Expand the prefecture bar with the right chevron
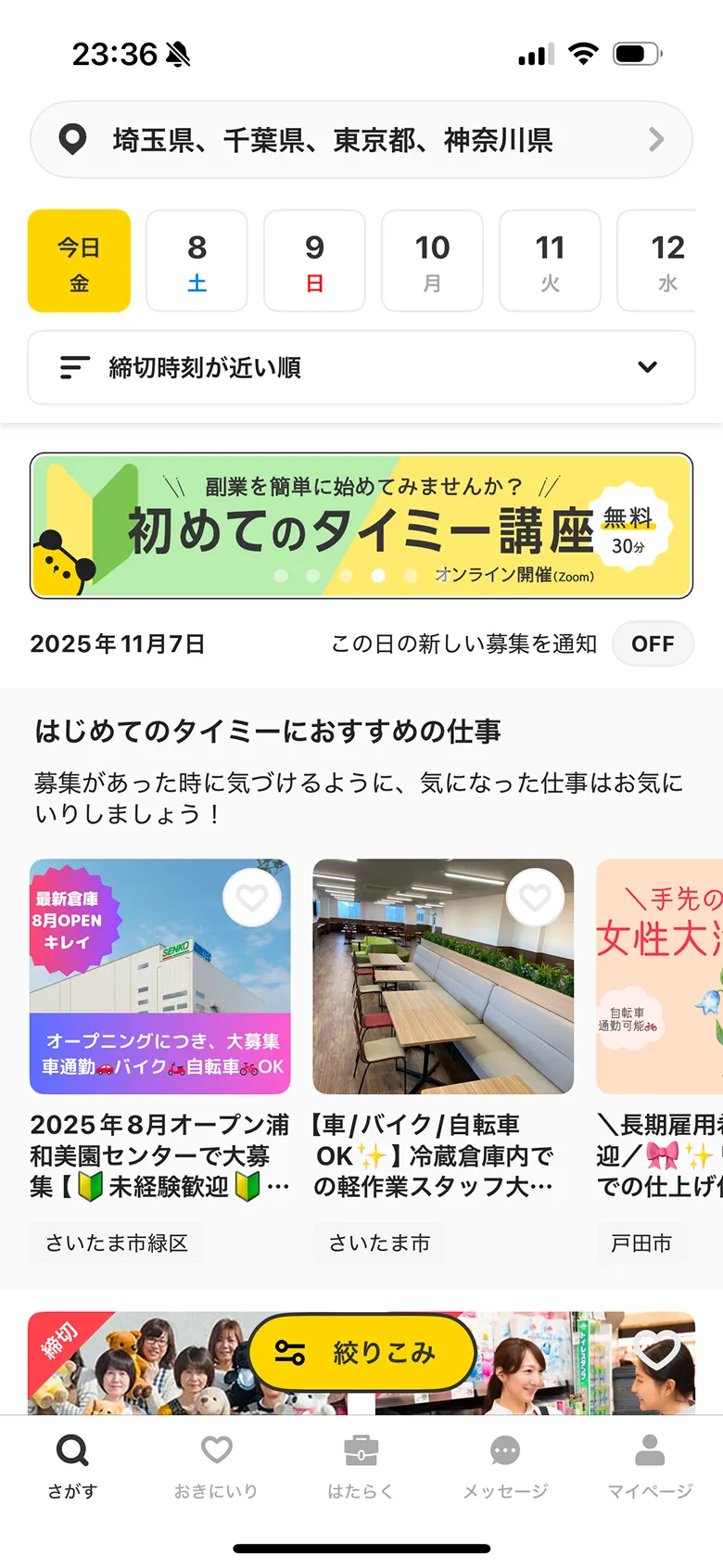Image resolution: width=723 pixels, height=1568 pixels. pos(655,140)
